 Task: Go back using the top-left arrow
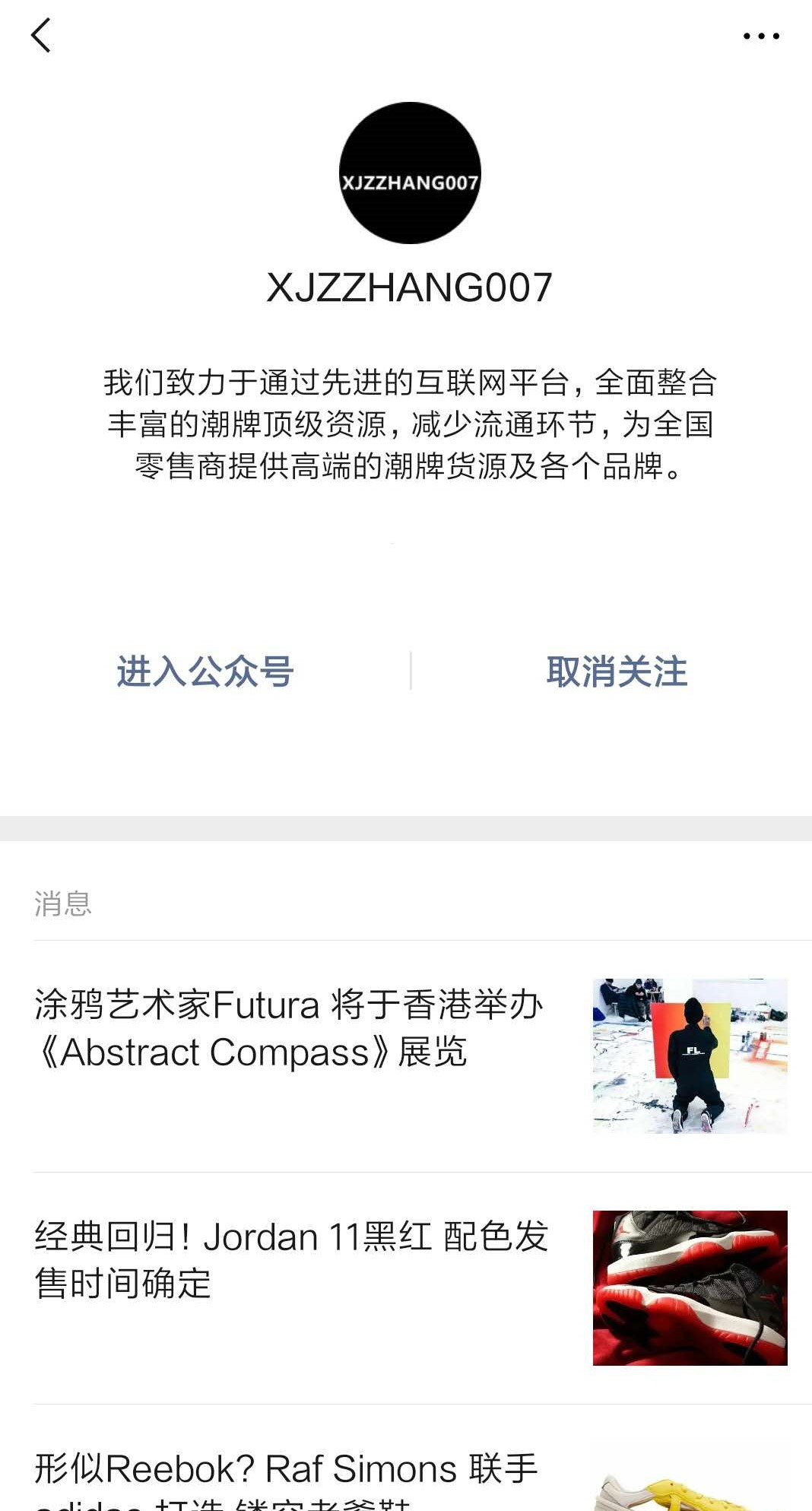tap(41, 36)
